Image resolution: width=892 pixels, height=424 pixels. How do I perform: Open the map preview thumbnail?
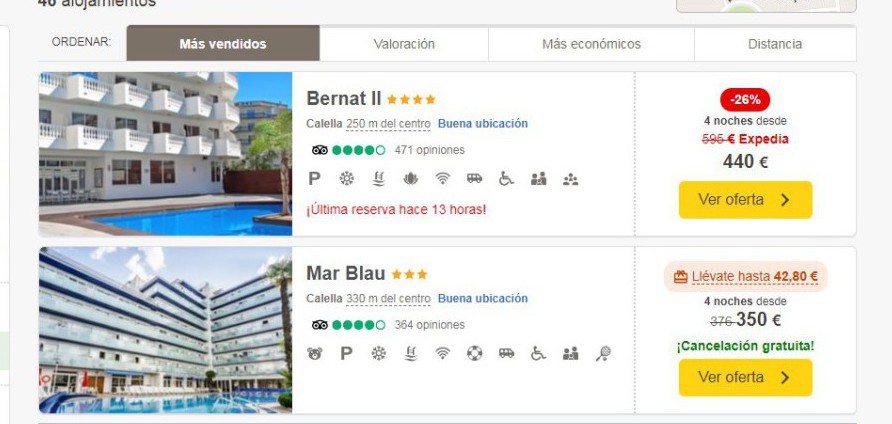[x=766, y=5]
